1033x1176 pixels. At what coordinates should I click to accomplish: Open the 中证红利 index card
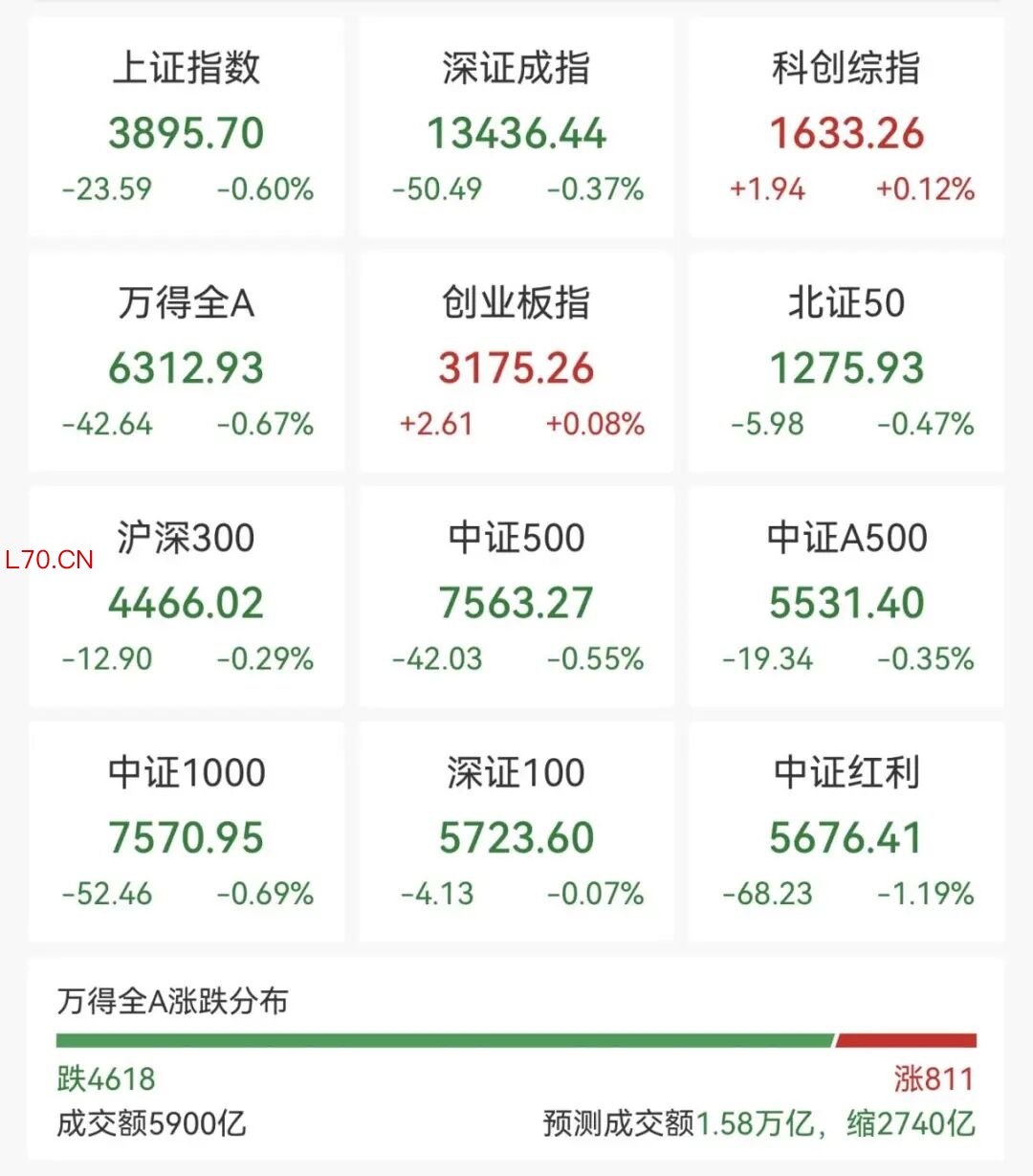click(x=846, y=832)
